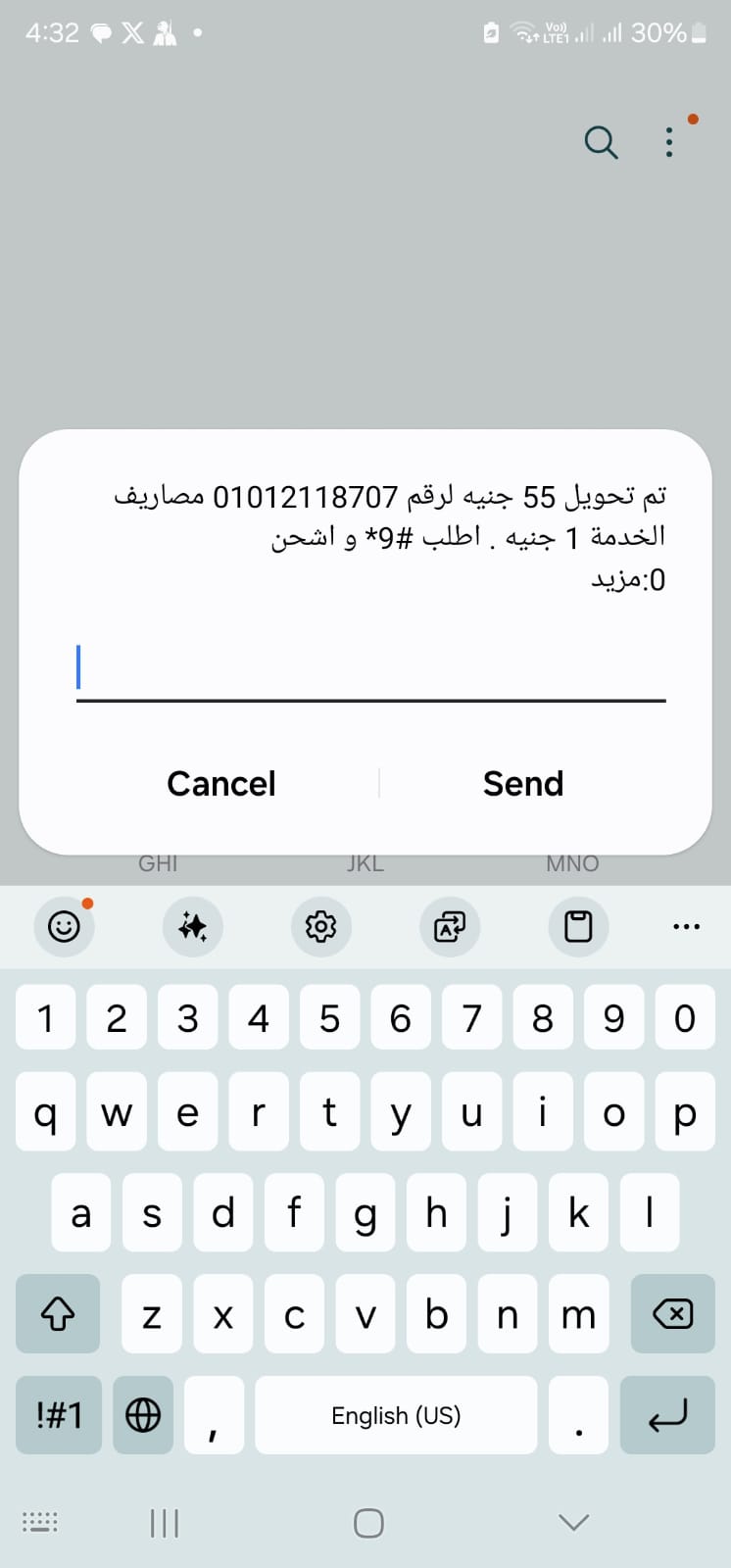Tap the reply text input field
This screenshot has height=1568, width=731.
pos(367,666)
